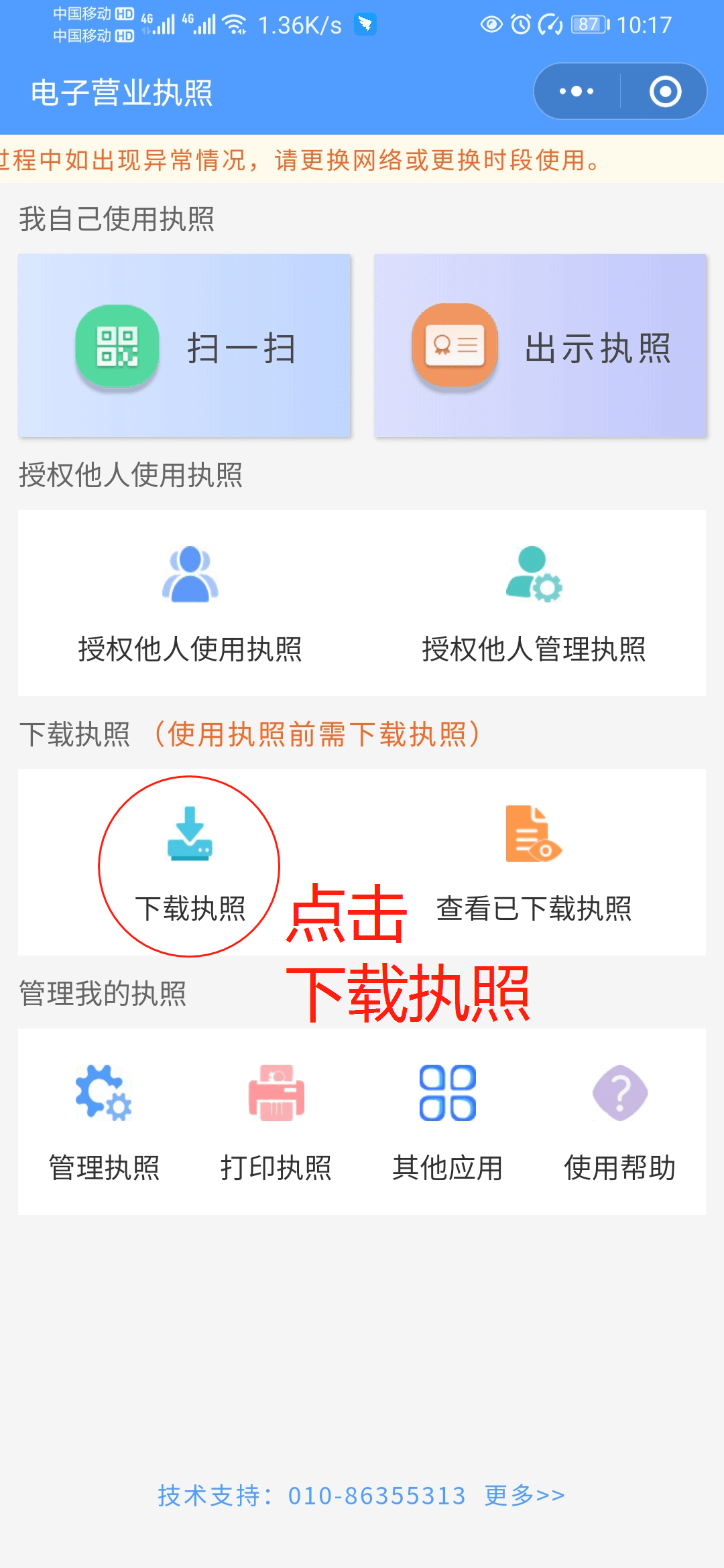Tap the circled 下载执照 button
Viewport: 724px width, 1568px height.
point(190,864)
